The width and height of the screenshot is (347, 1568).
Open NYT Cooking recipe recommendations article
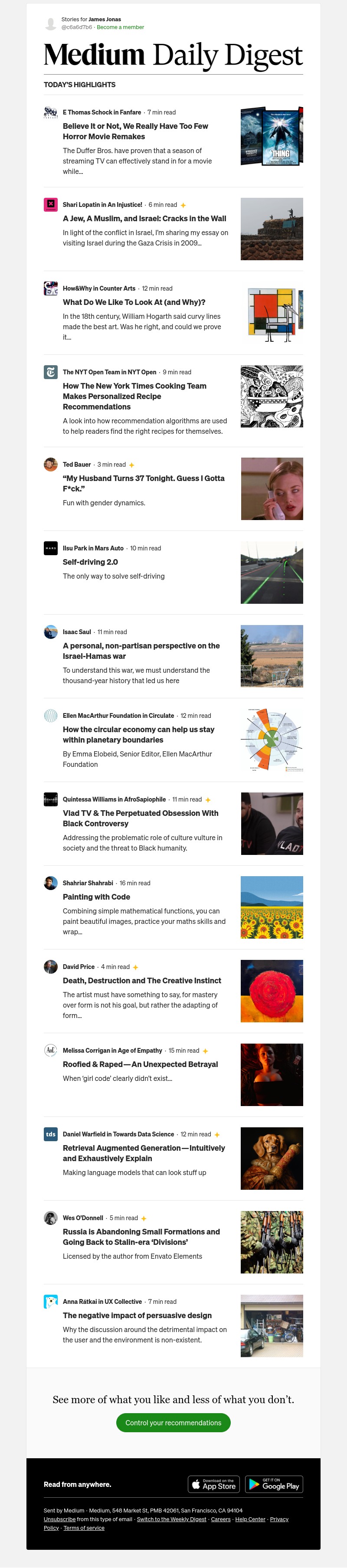[134, 396]
